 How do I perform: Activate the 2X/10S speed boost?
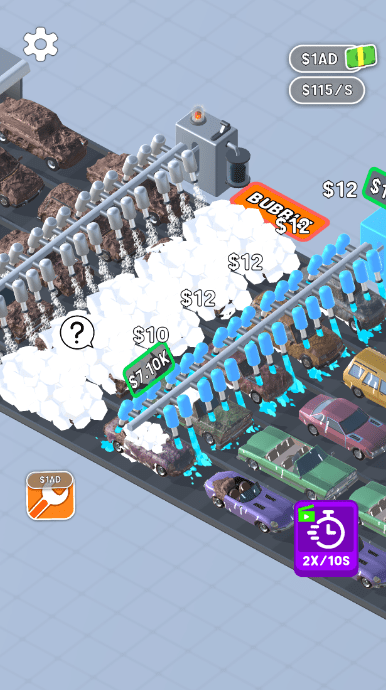click(326, 538)
